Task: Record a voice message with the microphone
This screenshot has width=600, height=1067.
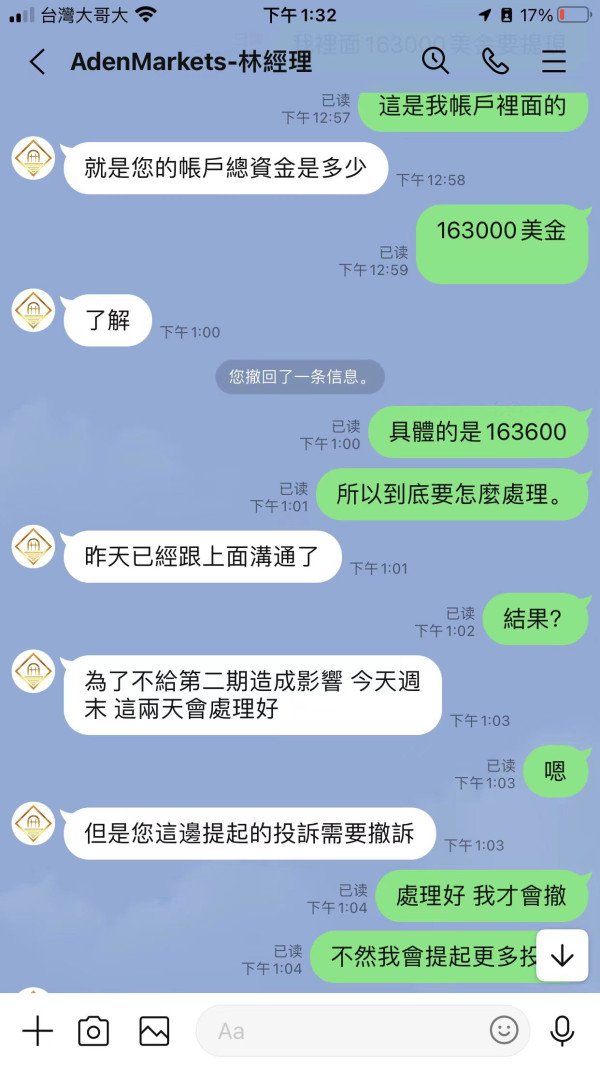Action: (x=562, y=1031)
